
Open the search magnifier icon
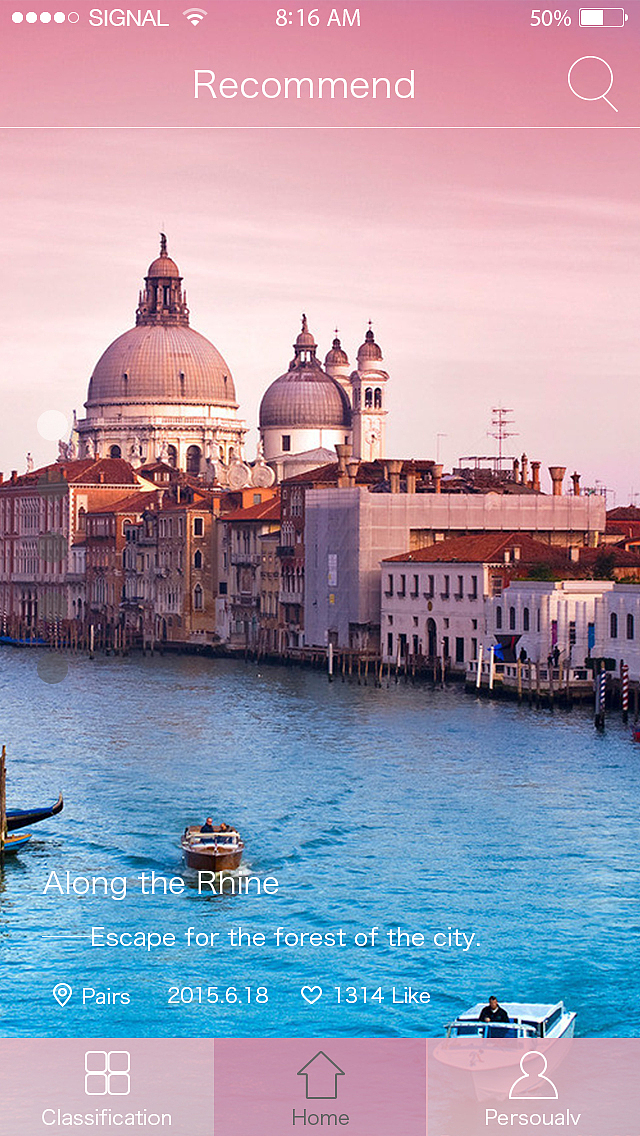tap(592, 83)
